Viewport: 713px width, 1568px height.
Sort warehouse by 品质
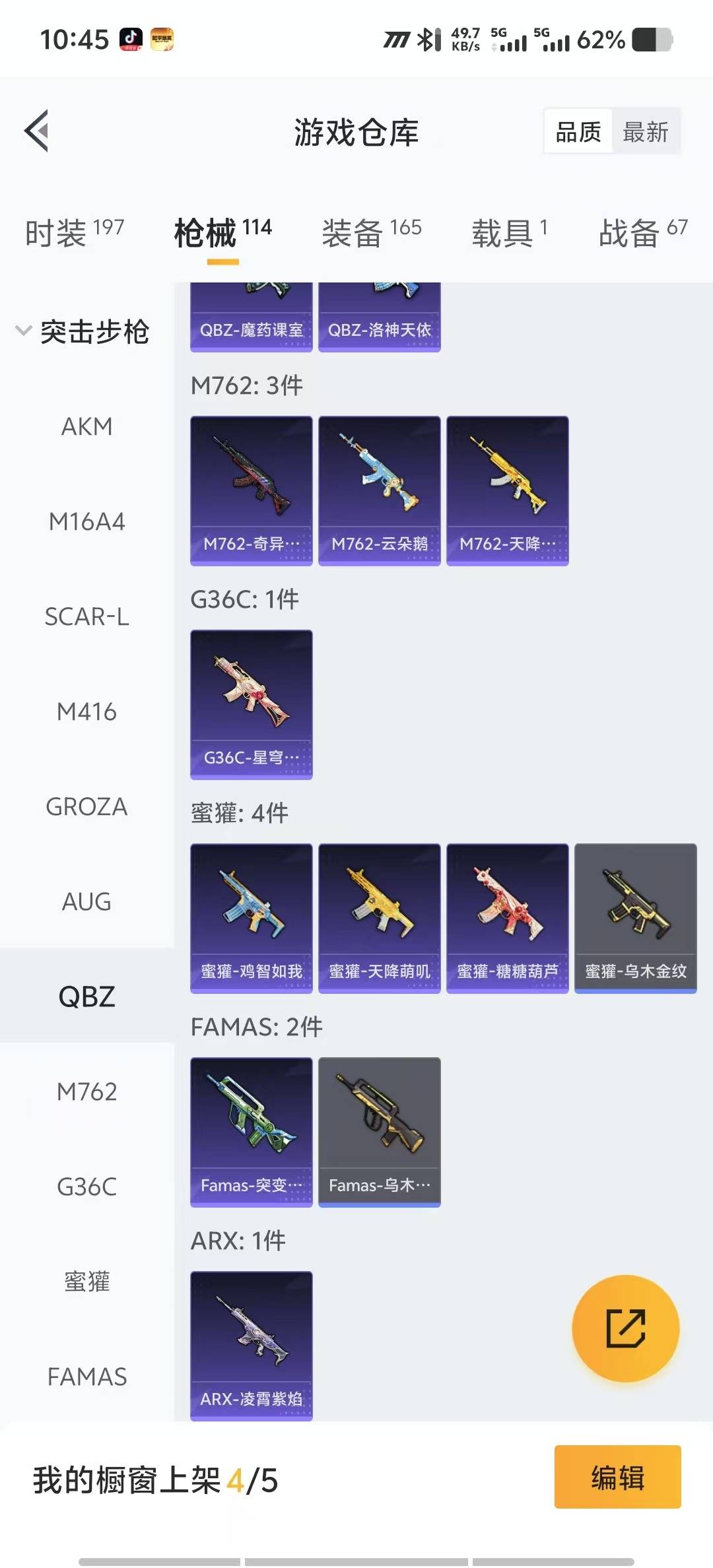point(578,132)
